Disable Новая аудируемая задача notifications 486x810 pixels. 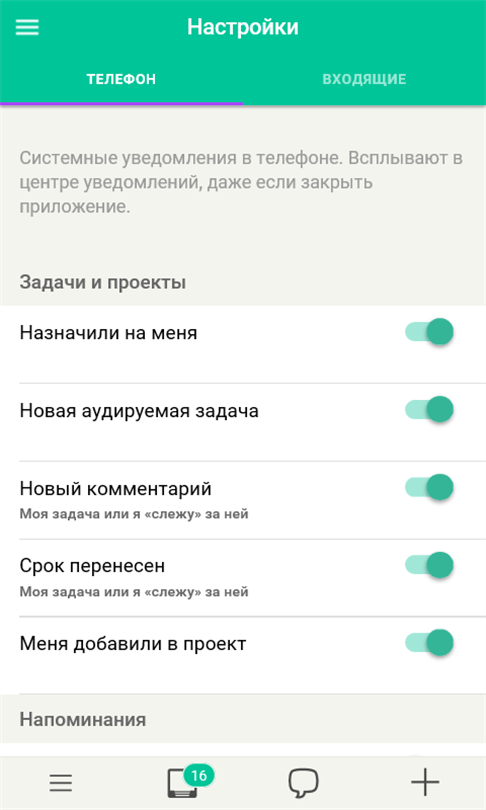[x=429, y=410]
